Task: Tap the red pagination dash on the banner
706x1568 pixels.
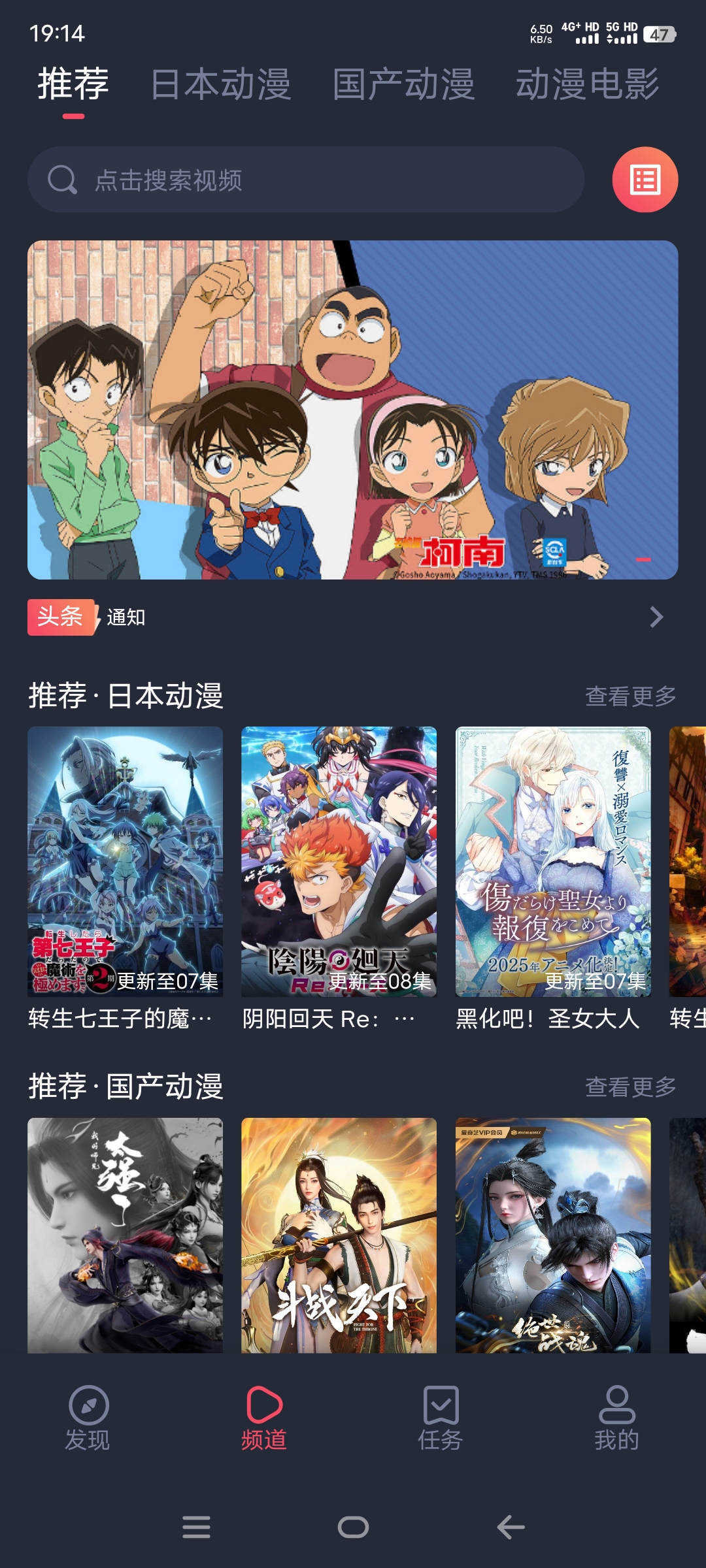Action: pyautogui.click(x=642, y=558)
